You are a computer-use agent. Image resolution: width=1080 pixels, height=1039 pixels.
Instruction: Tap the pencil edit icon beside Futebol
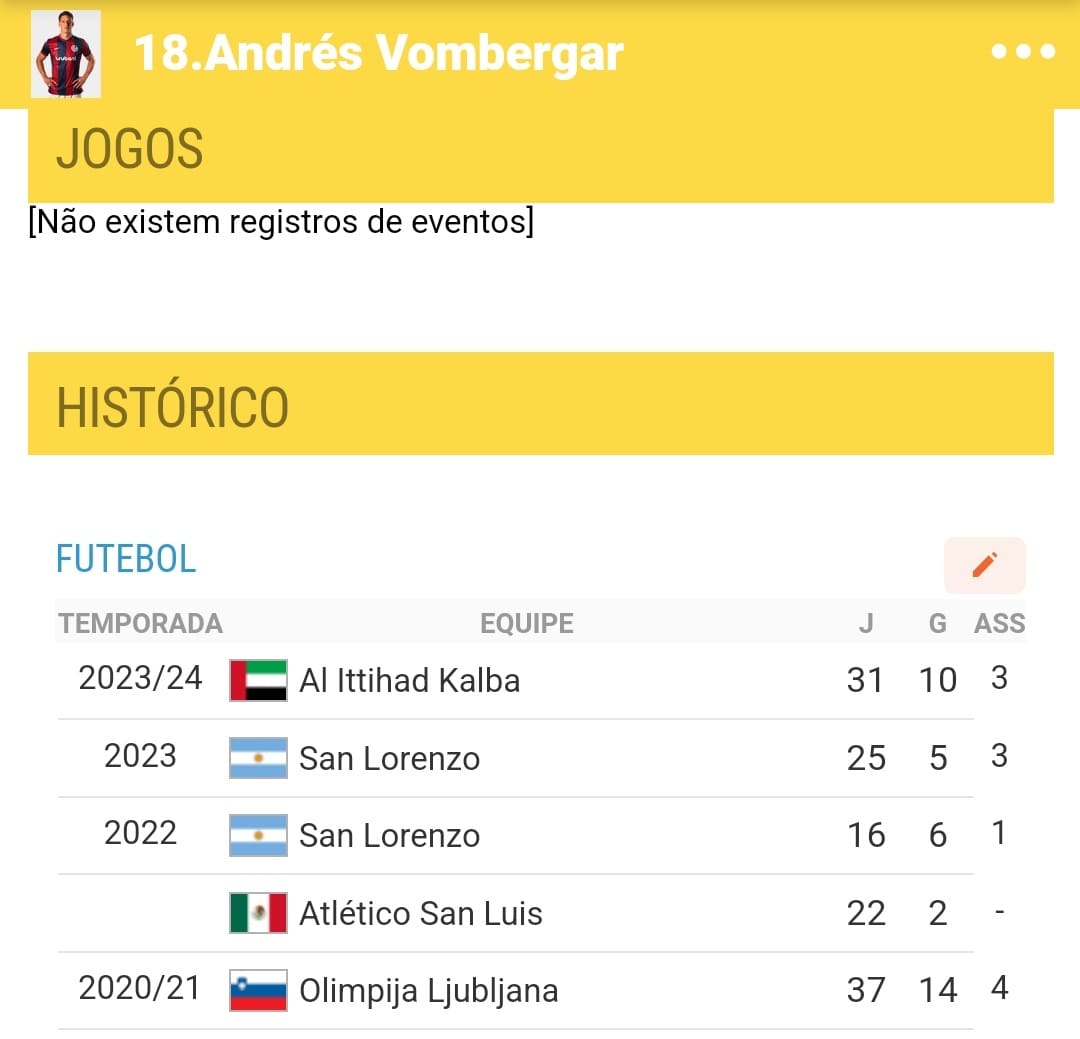tap(984, 565)
